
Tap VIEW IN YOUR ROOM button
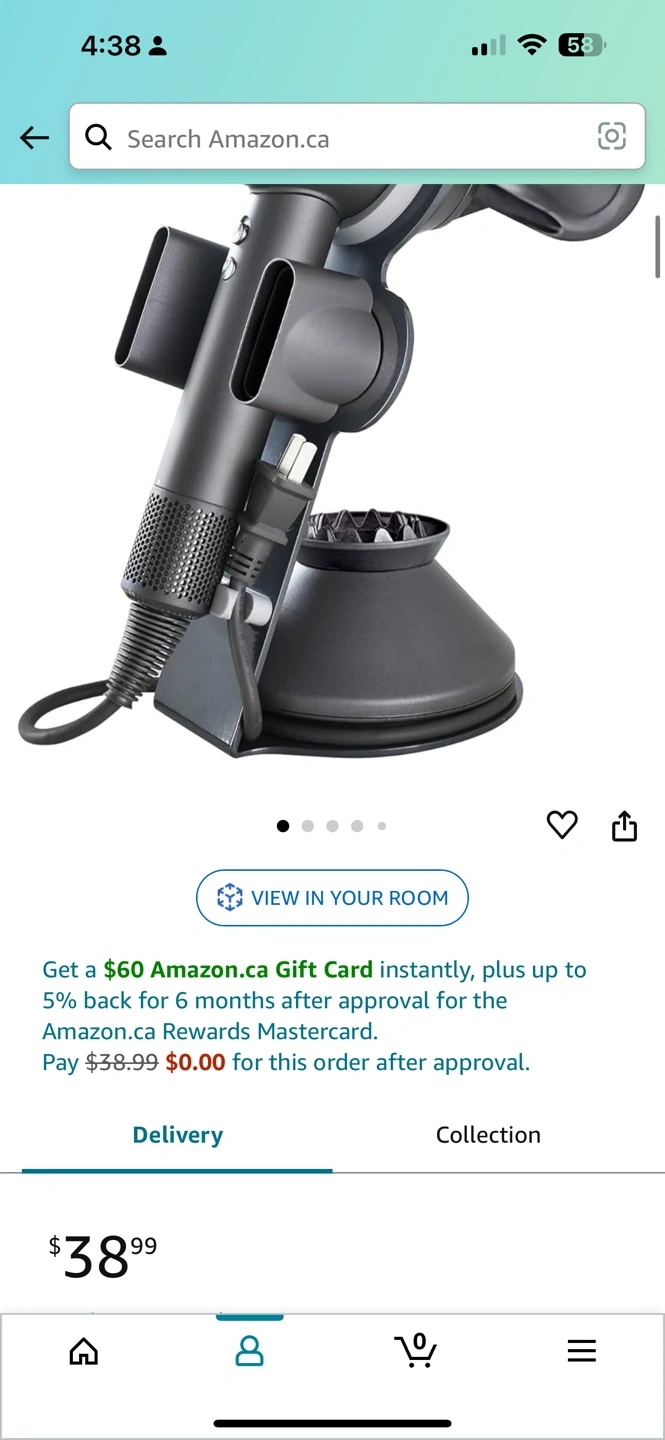[332, 898]
